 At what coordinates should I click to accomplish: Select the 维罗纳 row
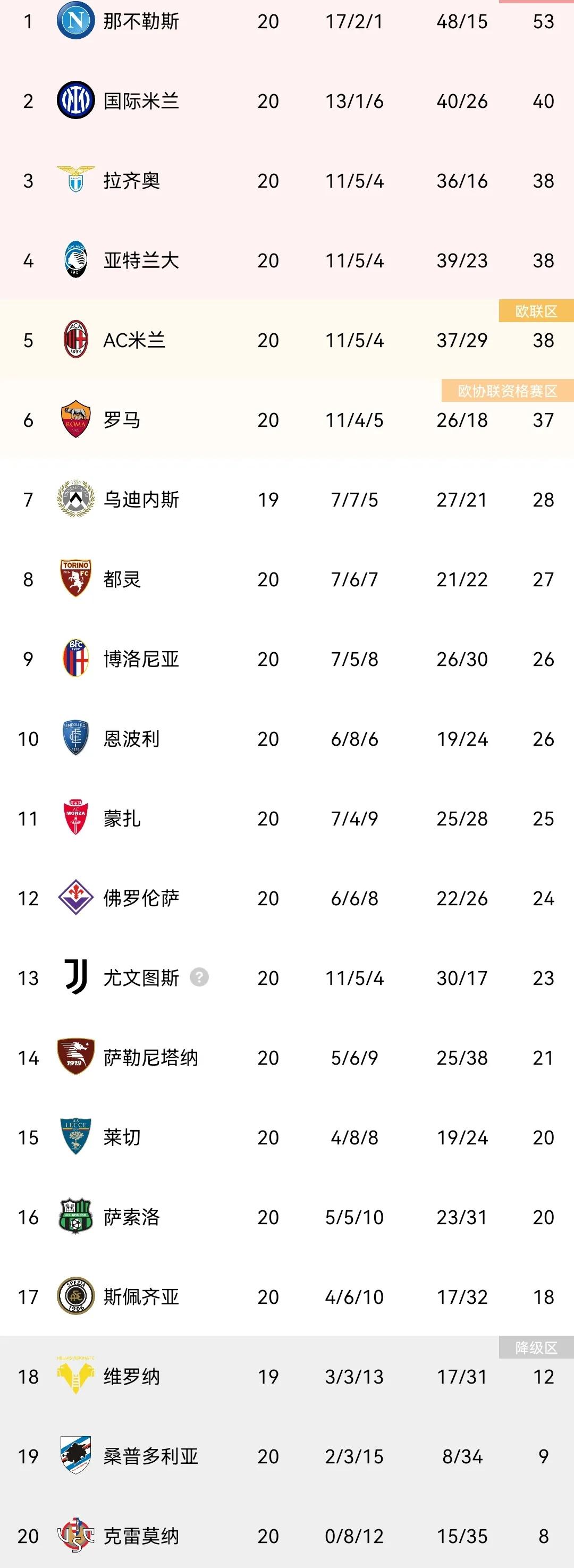tap(132, 1377)
